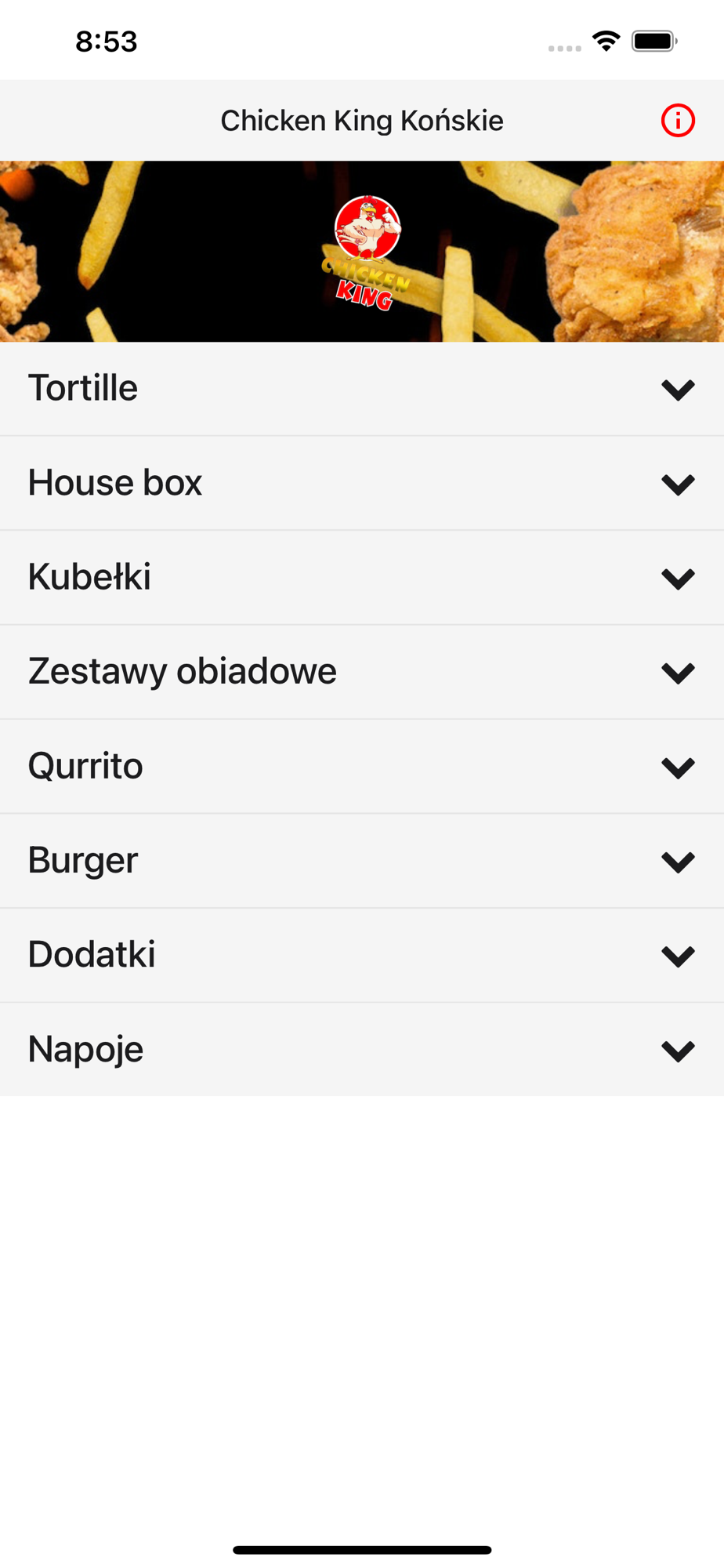The image size is (724, 1568).
Task: Open the Qurrito category
Action: point(362,767)
